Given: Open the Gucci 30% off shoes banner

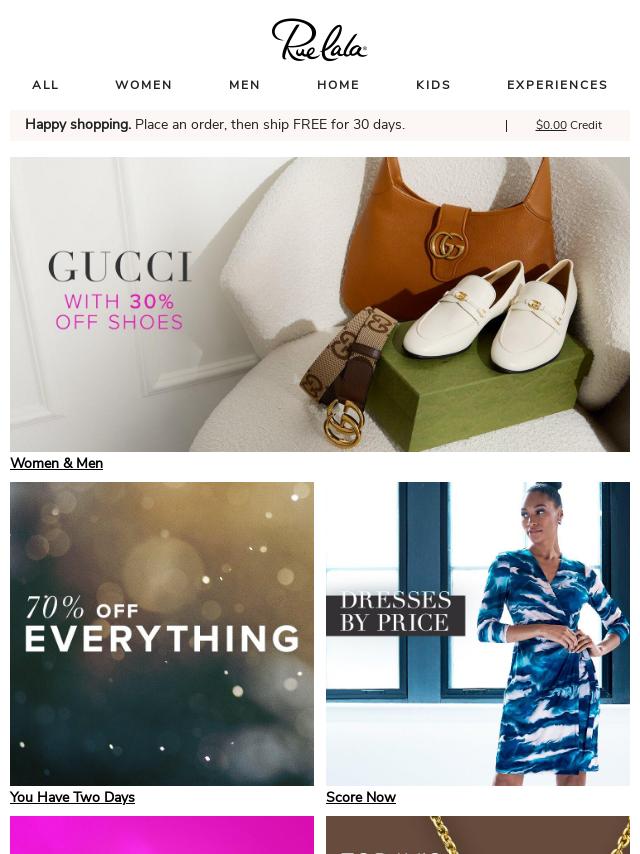Looking at the screenshot, I should [320, 304].
